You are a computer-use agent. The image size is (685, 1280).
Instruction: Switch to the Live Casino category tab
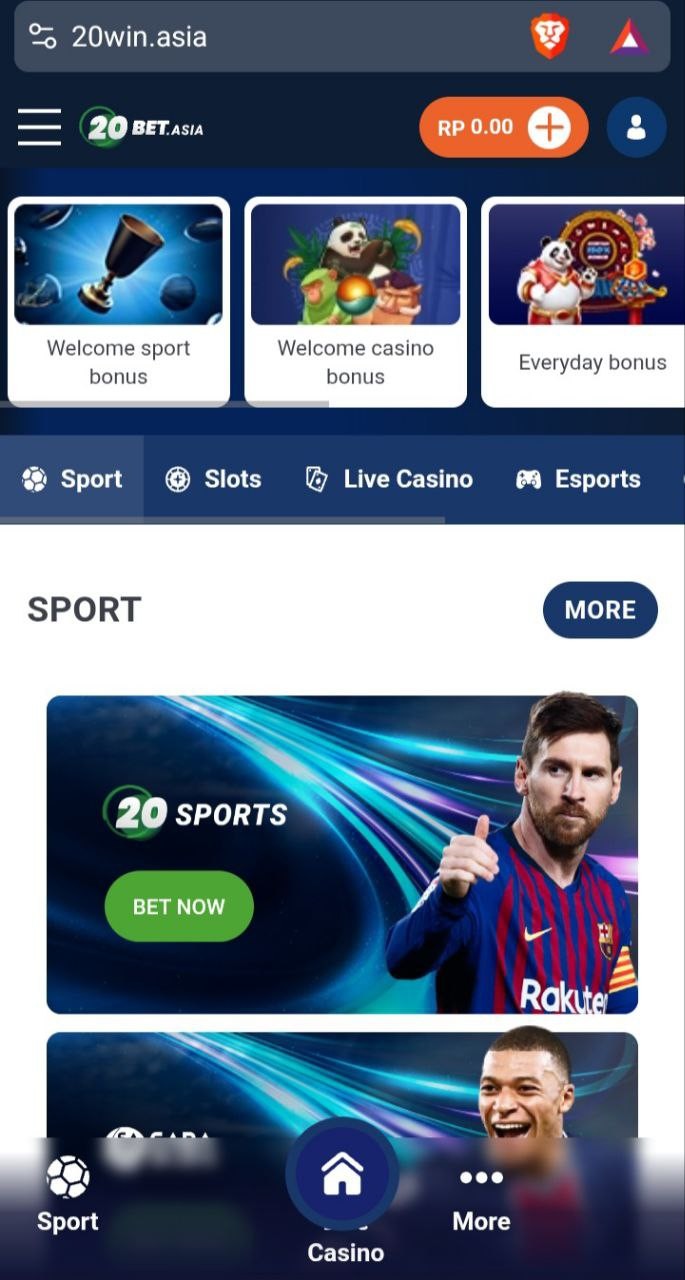(389, 479)
